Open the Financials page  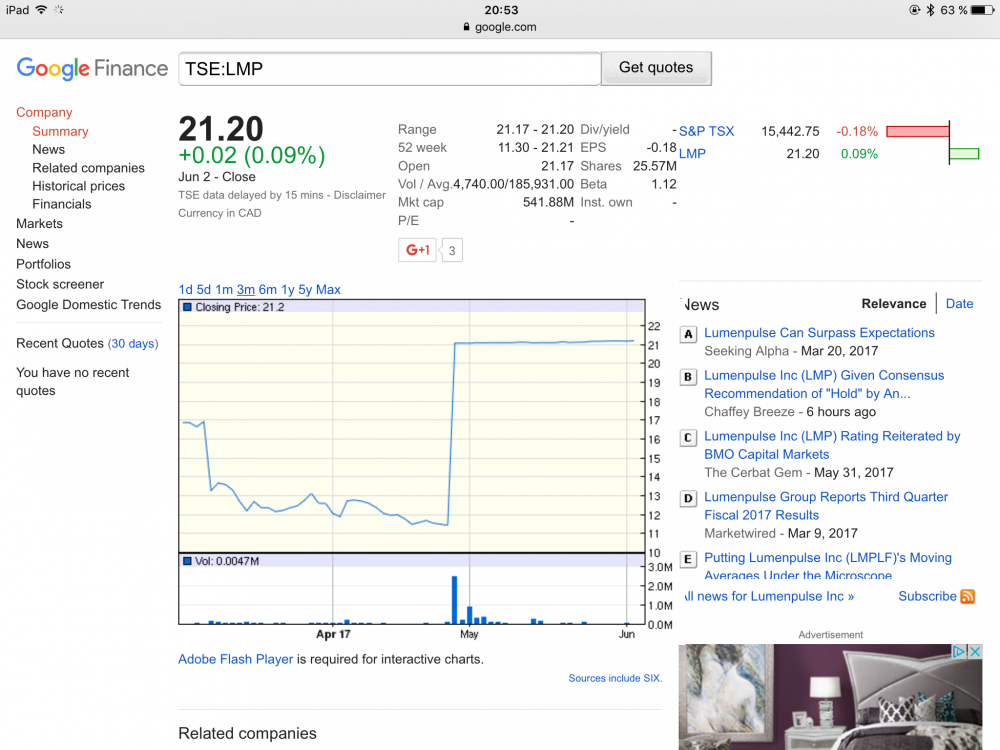point(61,204)
